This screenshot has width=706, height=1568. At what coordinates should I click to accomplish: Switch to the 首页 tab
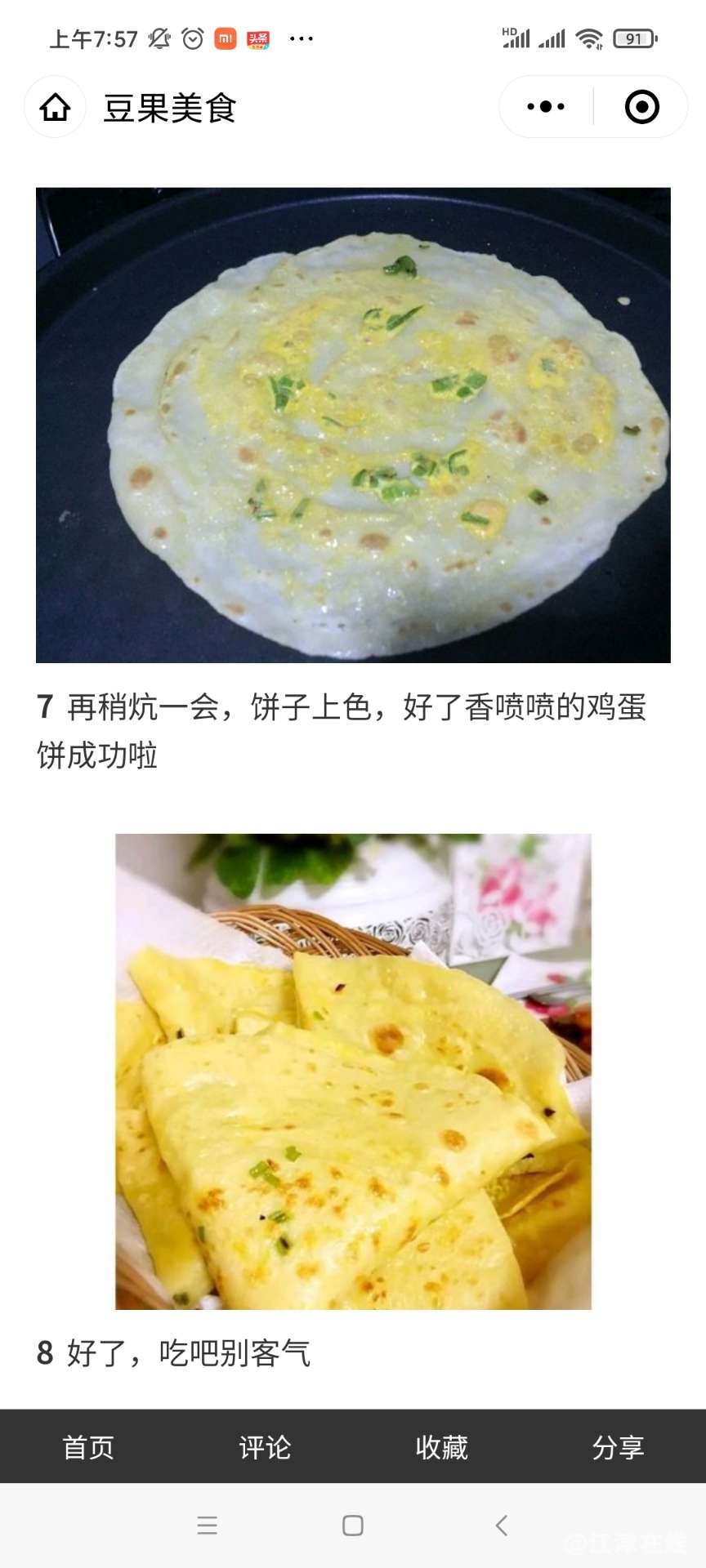coord(88,1447)
